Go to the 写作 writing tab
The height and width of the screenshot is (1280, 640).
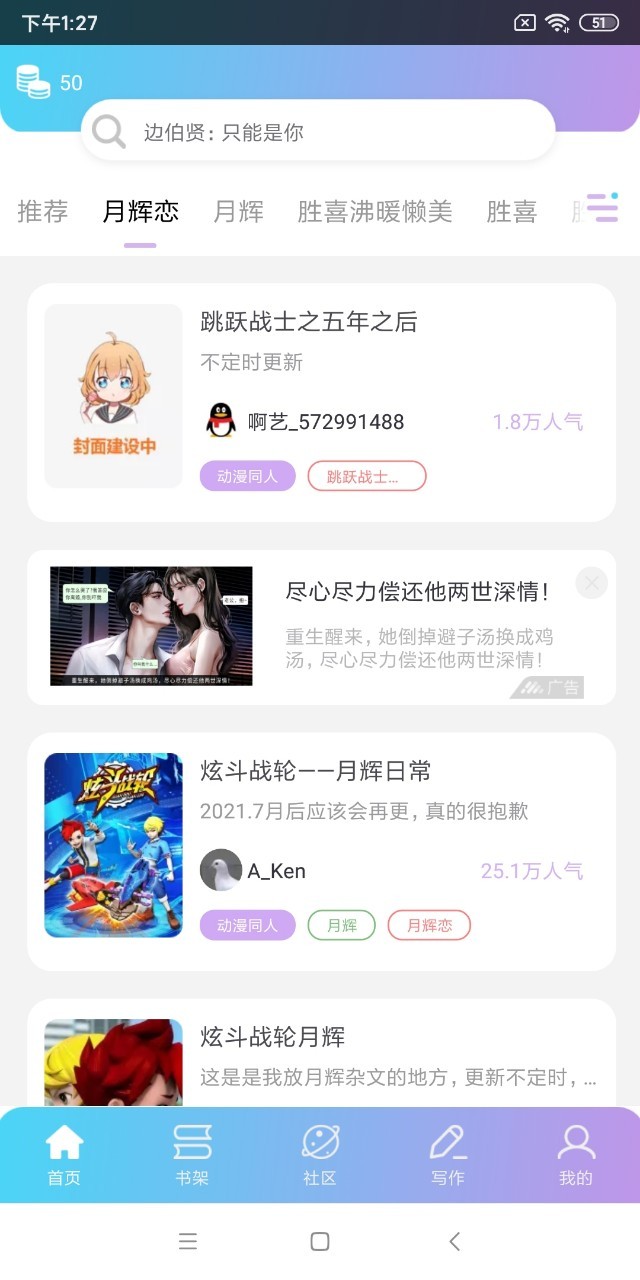click(448, 1155)
